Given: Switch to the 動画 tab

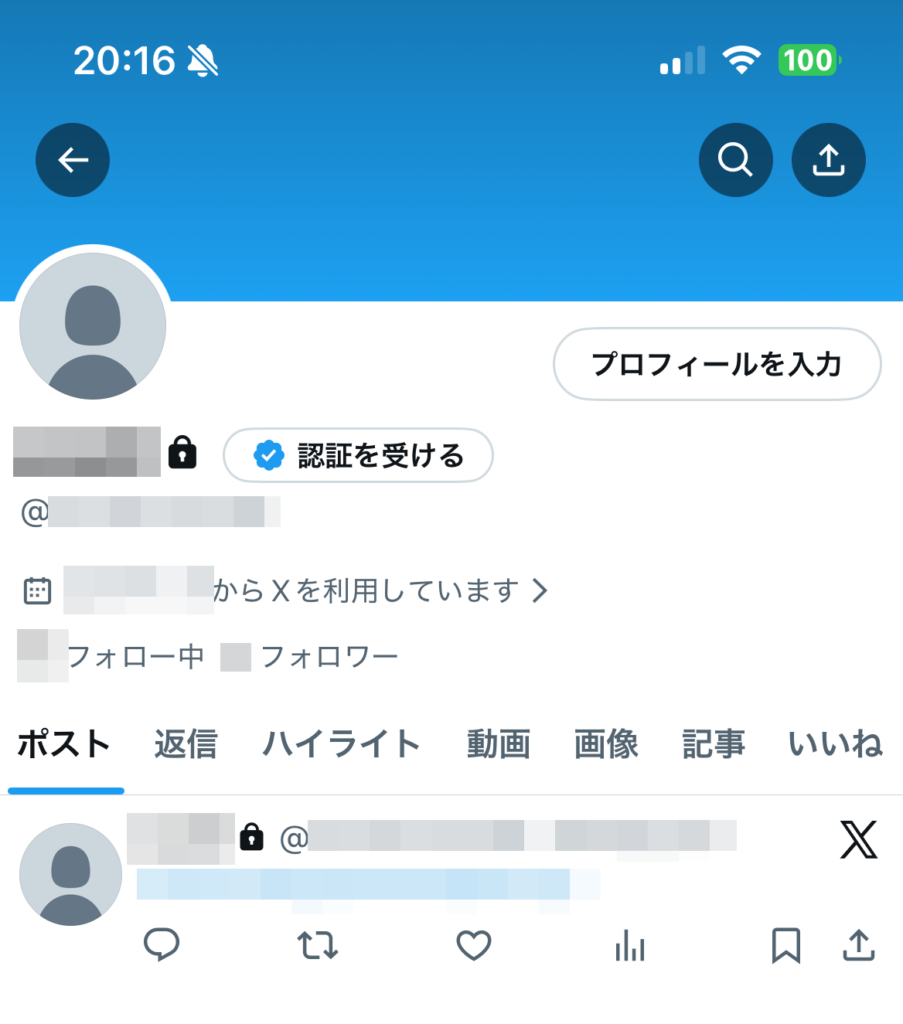Looking at the screenshot, I should (498, 744).
